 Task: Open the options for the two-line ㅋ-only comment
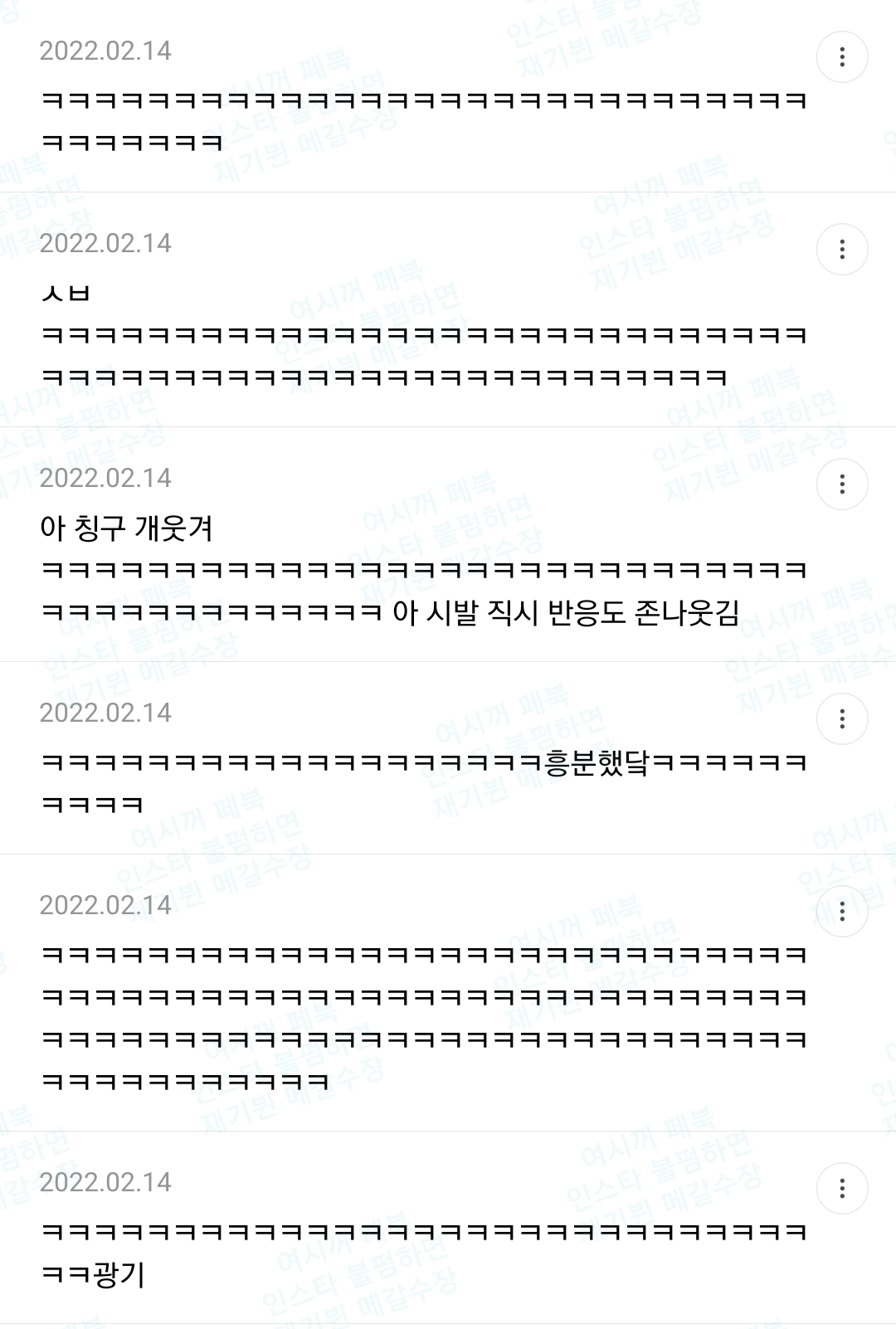pos(842,56)
